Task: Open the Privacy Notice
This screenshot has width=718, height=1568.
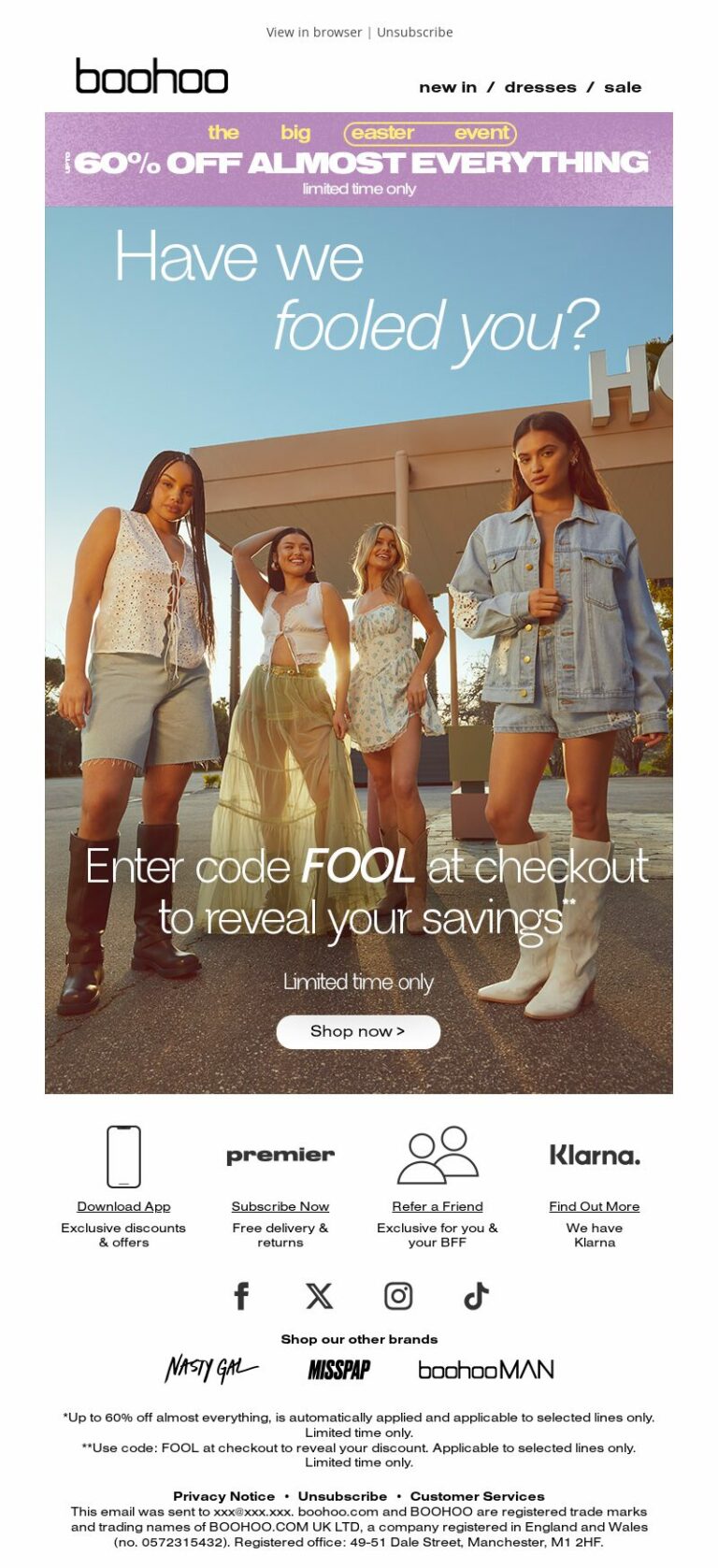Action: 223,1496
